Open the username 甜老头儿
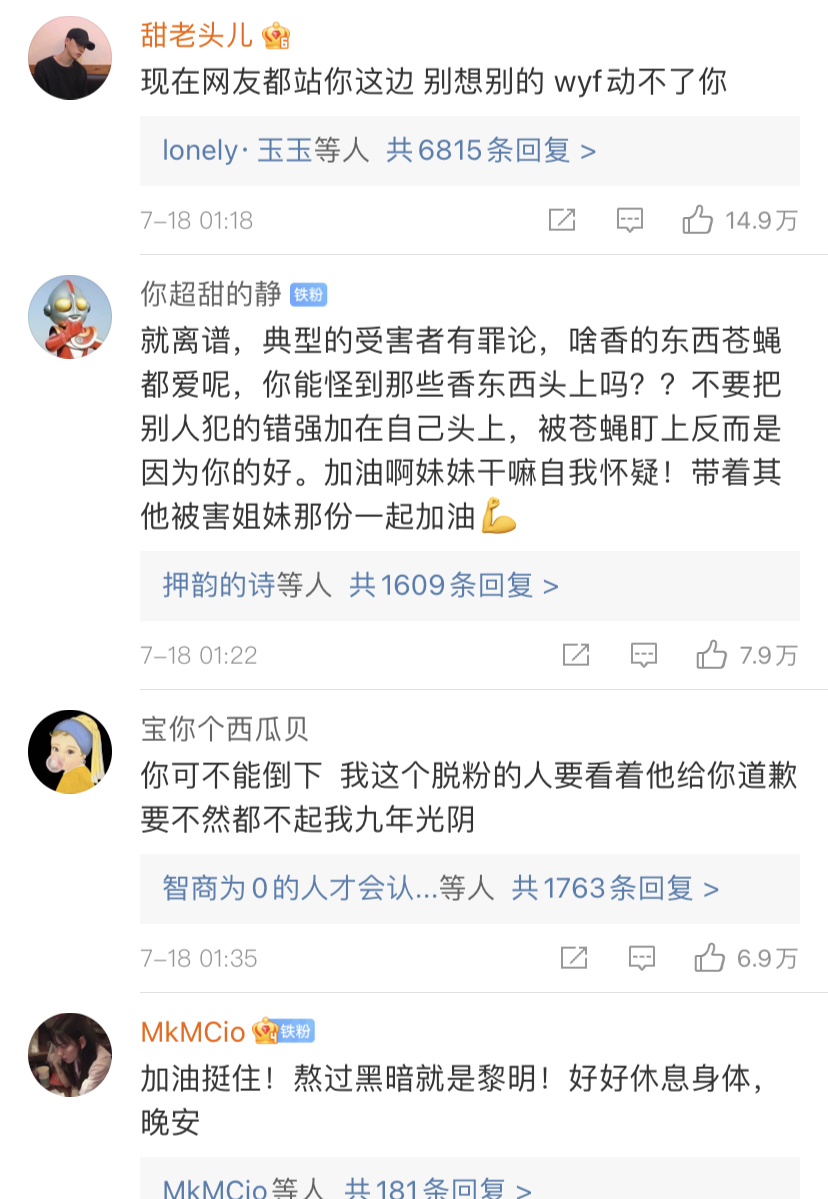Viewport: 828px width, 1199px height. (x=197, y=36)
